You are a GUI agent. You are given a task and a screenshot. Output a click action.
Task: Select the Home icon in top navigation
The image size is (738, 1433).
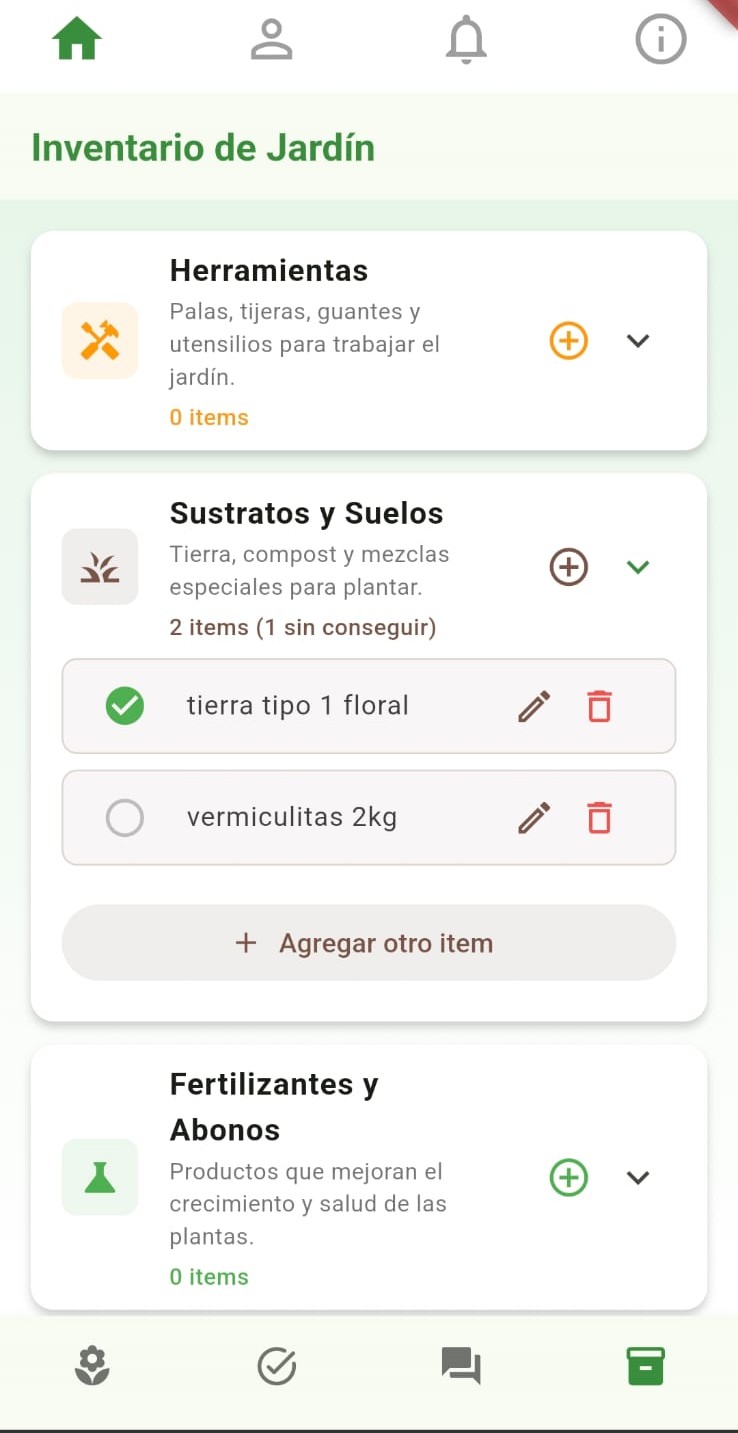[x=75, y=38]
